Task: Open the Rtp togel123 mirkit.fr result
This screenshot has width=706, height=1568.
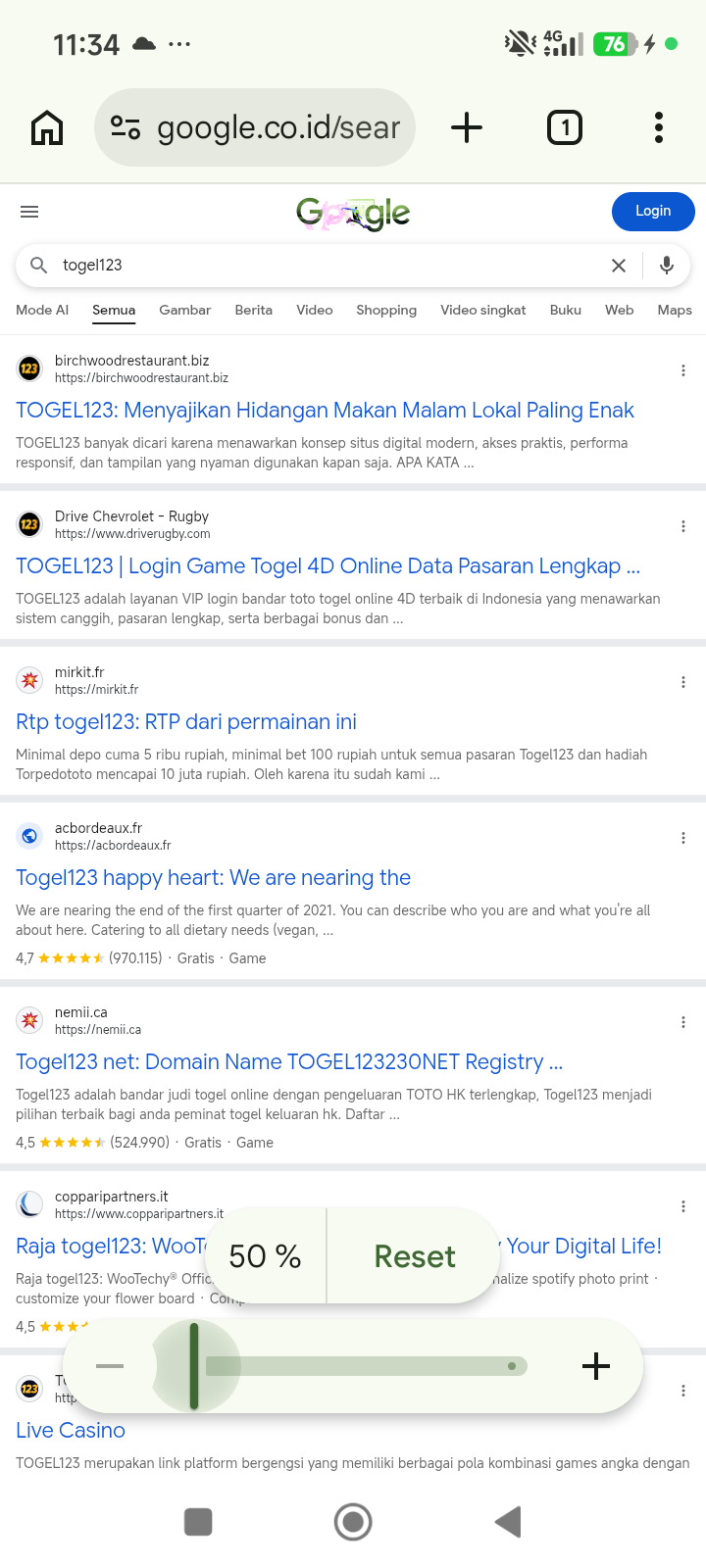Action: click(x=186, y=722)
